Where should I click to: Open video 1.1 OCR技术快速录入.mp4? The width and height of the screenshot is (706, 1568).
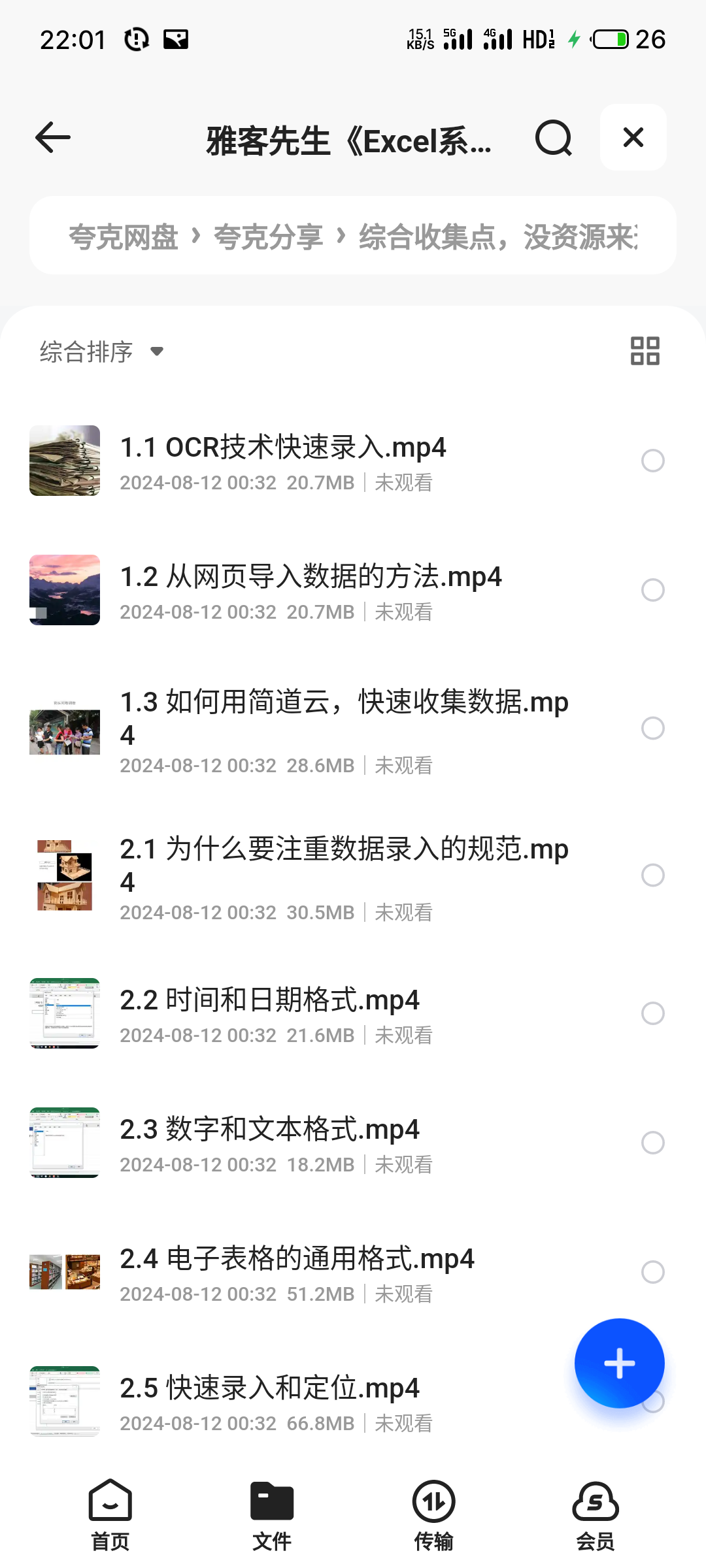click(x=282, y=448)
